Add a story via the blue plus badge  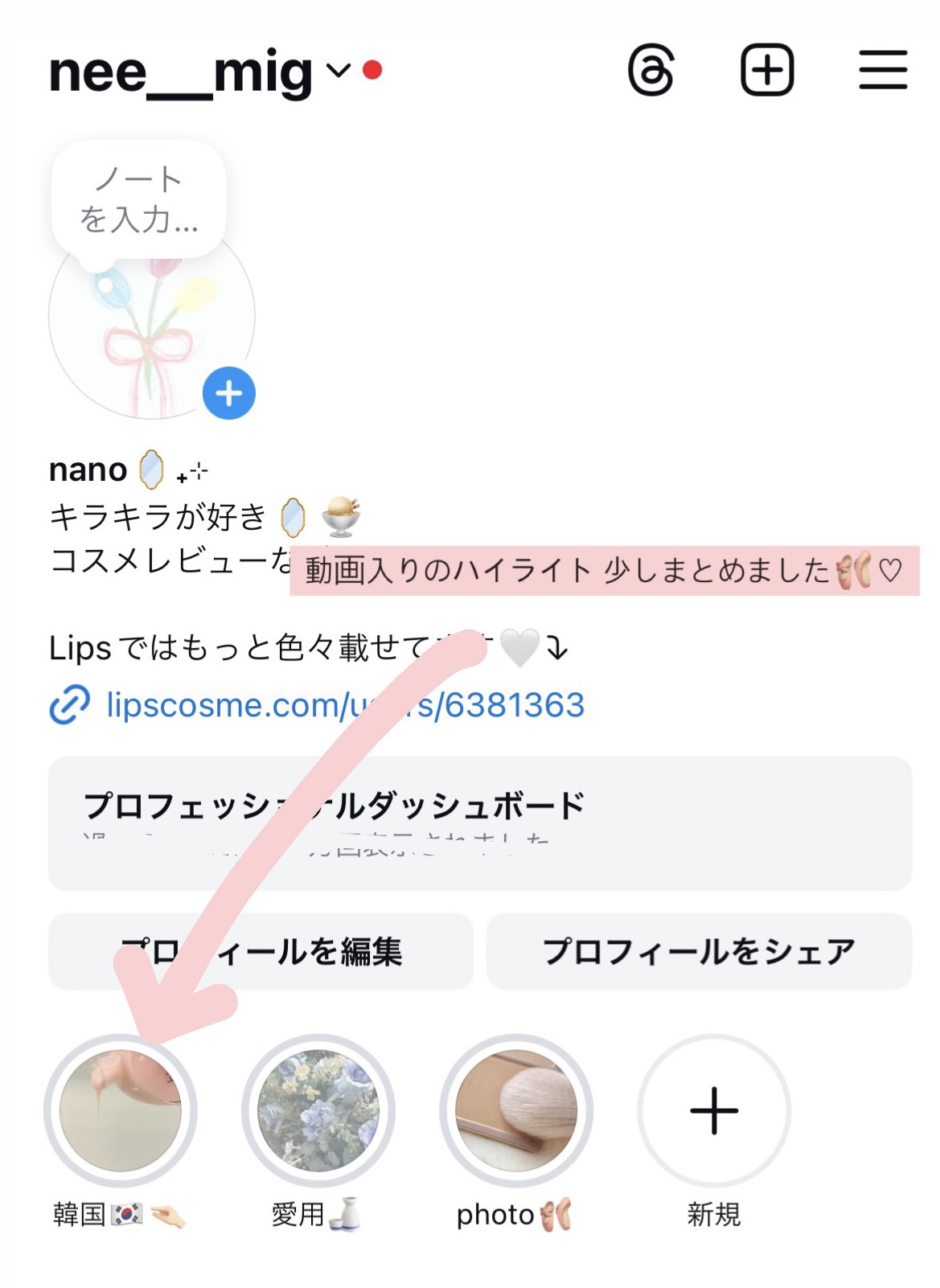click(229, 393)
